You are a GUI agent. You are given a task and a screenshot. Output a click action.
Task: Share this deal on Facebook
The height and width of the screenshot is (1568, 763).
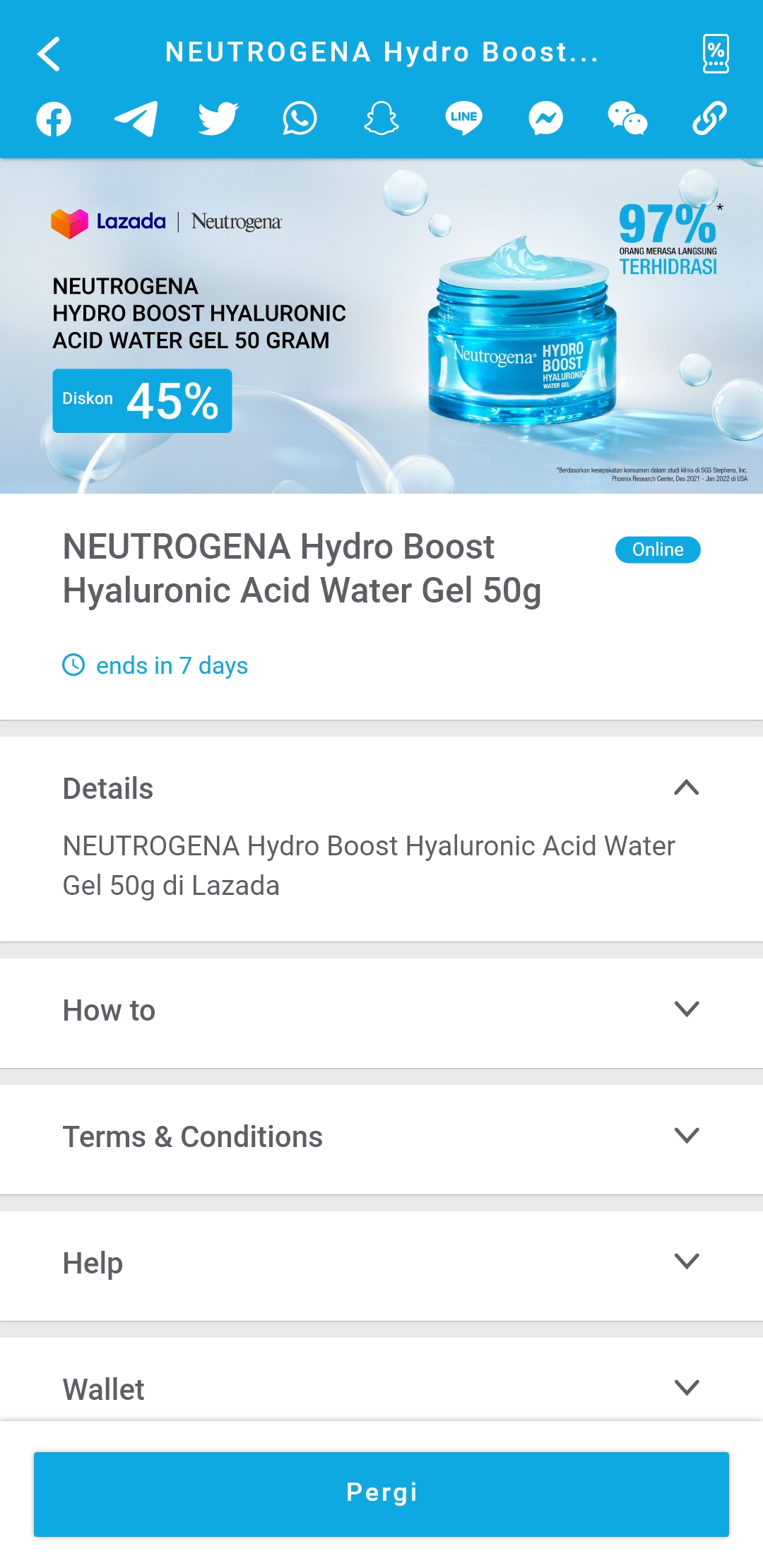[54, 119]
